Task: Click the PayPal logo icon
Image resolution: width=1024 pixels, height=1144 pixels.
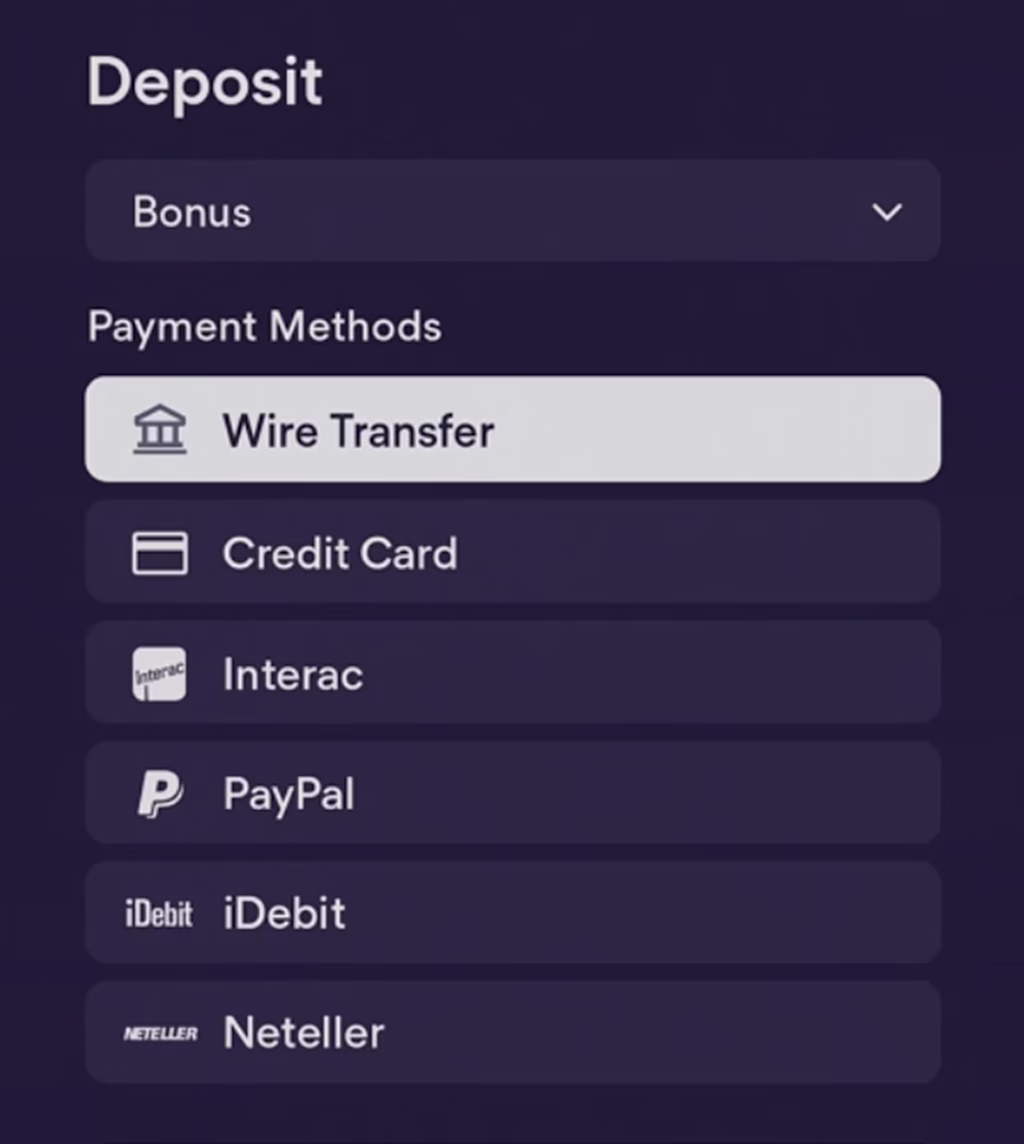Action: click(x=160, y=793)
